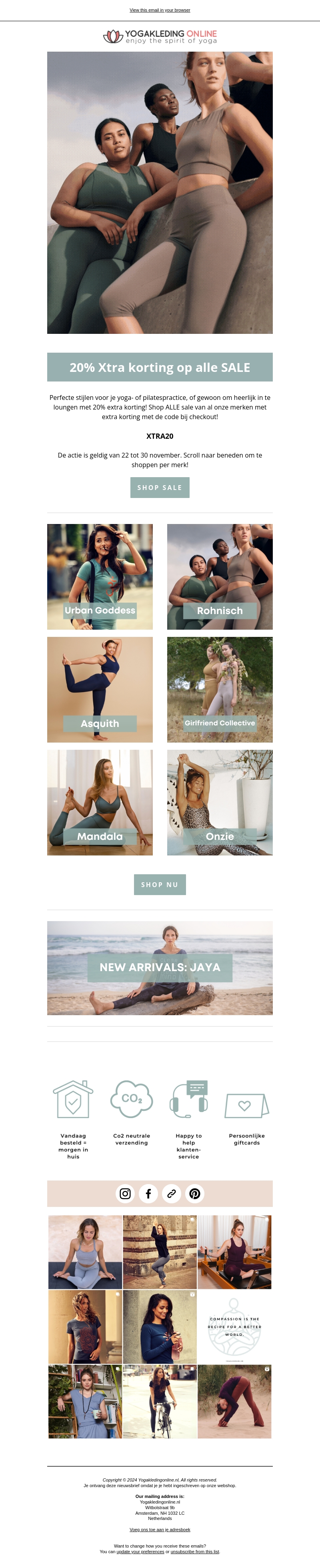The height and width of the screenshot is (1568, 320).
Task: Open the Urban Goddess brand tile
Action: [x=100, y=576]
